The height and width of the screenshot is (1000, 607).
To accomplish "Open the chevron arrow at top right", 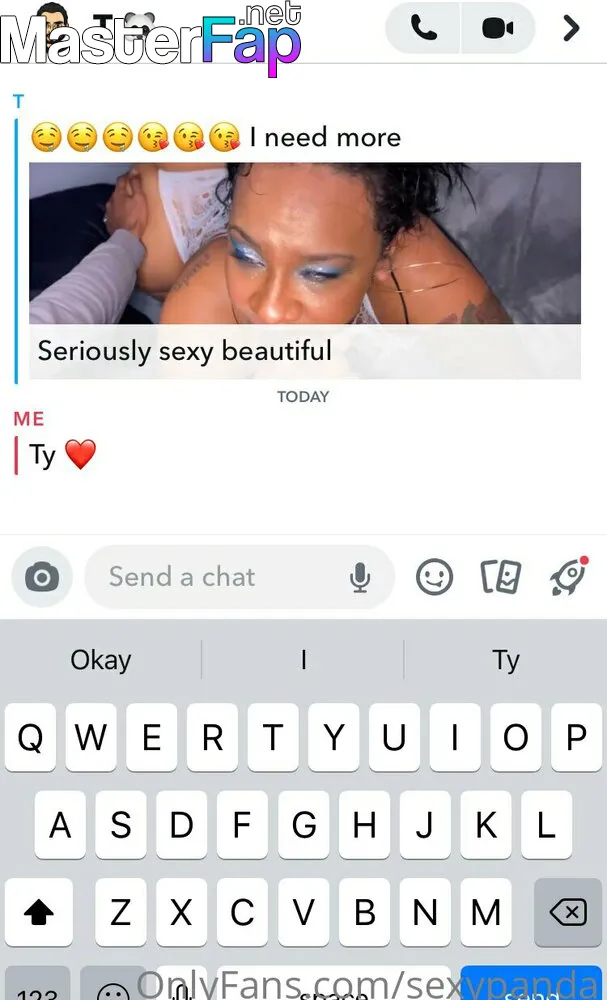I will click(x=571, y=28).
